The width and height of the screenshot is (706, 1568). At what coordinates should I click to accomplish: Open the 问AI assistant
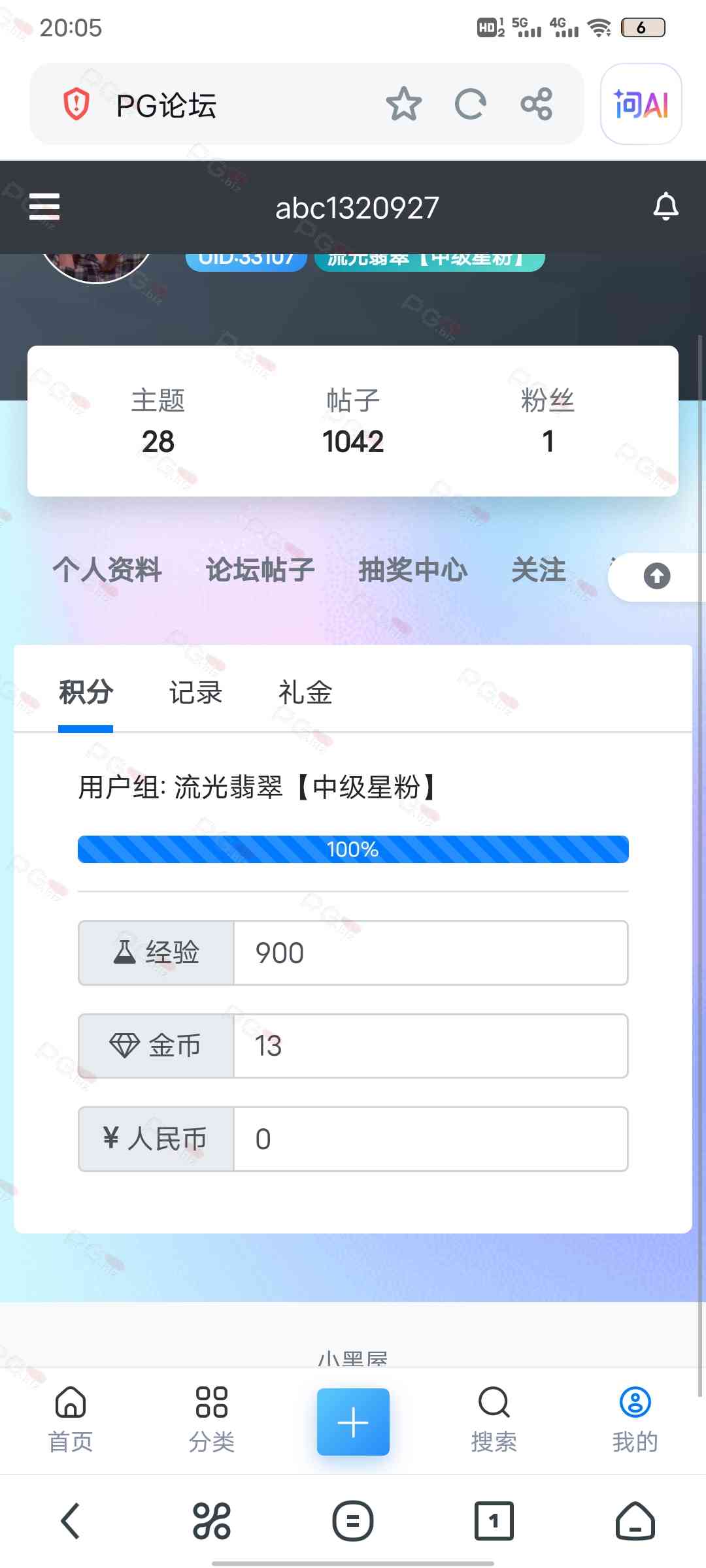coord(641,105)
